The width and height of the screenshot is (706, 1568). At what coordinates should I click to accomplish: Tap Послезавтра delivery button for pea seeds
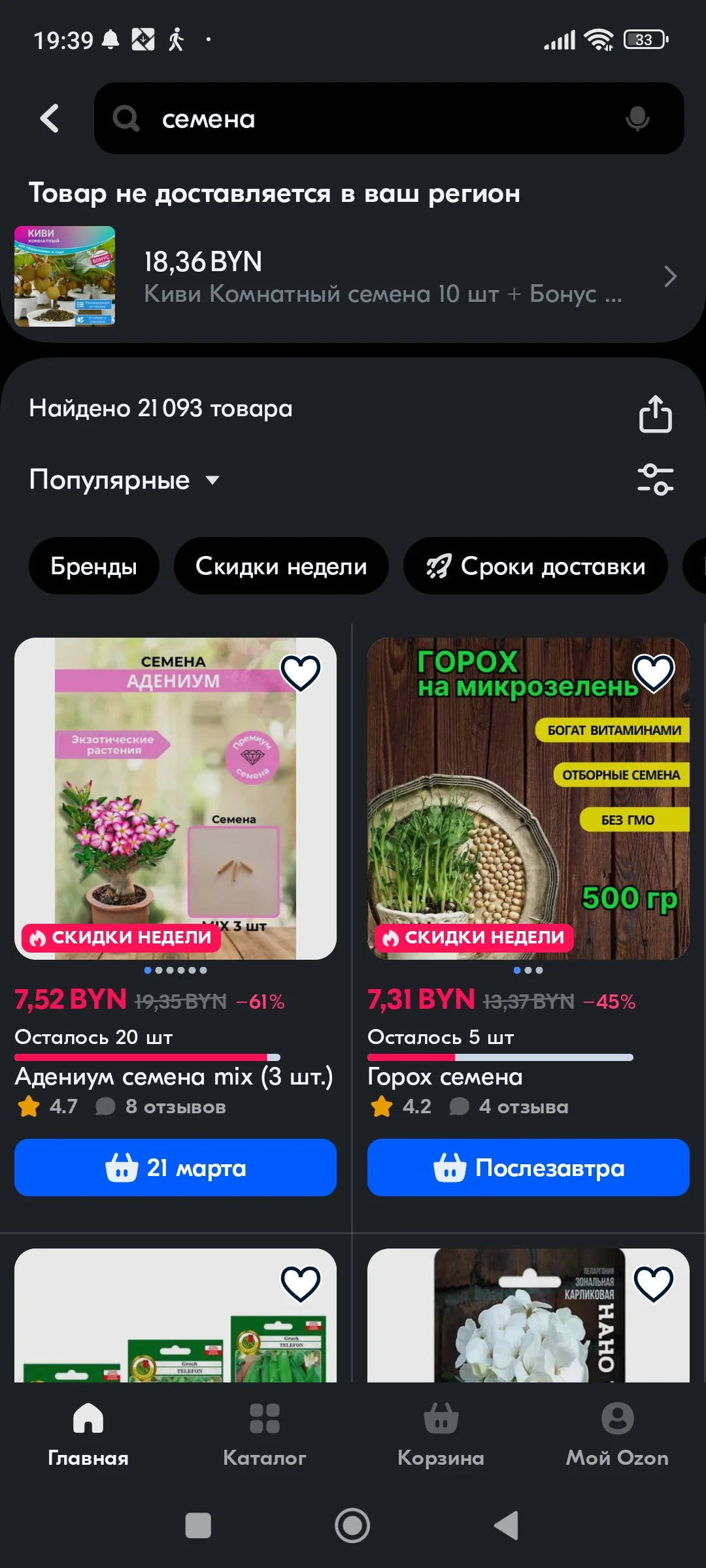click(x=528, y=1168)
